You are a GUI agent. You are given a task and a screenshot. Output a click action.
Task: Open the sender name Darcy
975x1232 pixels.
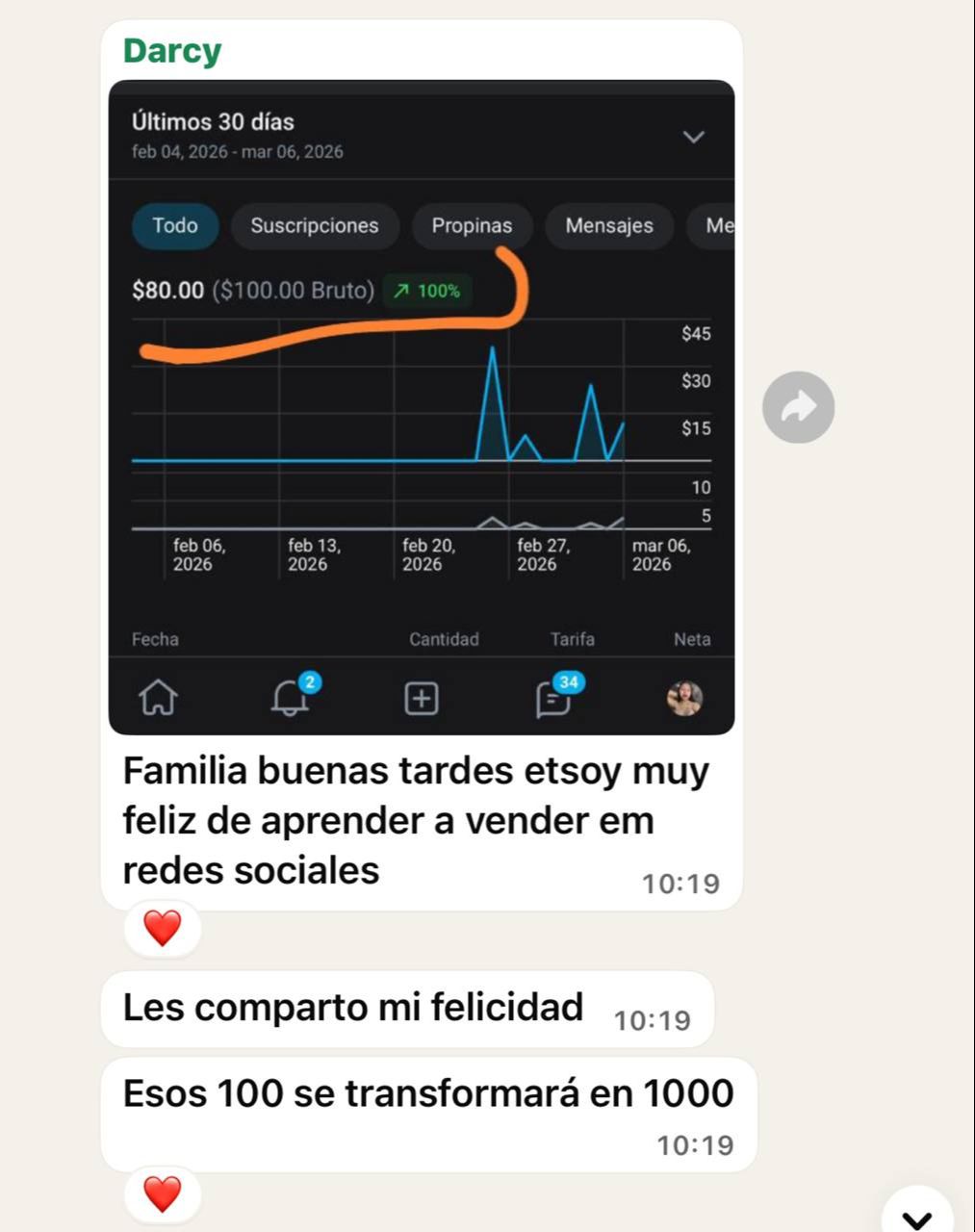click(x=172, y=50)
